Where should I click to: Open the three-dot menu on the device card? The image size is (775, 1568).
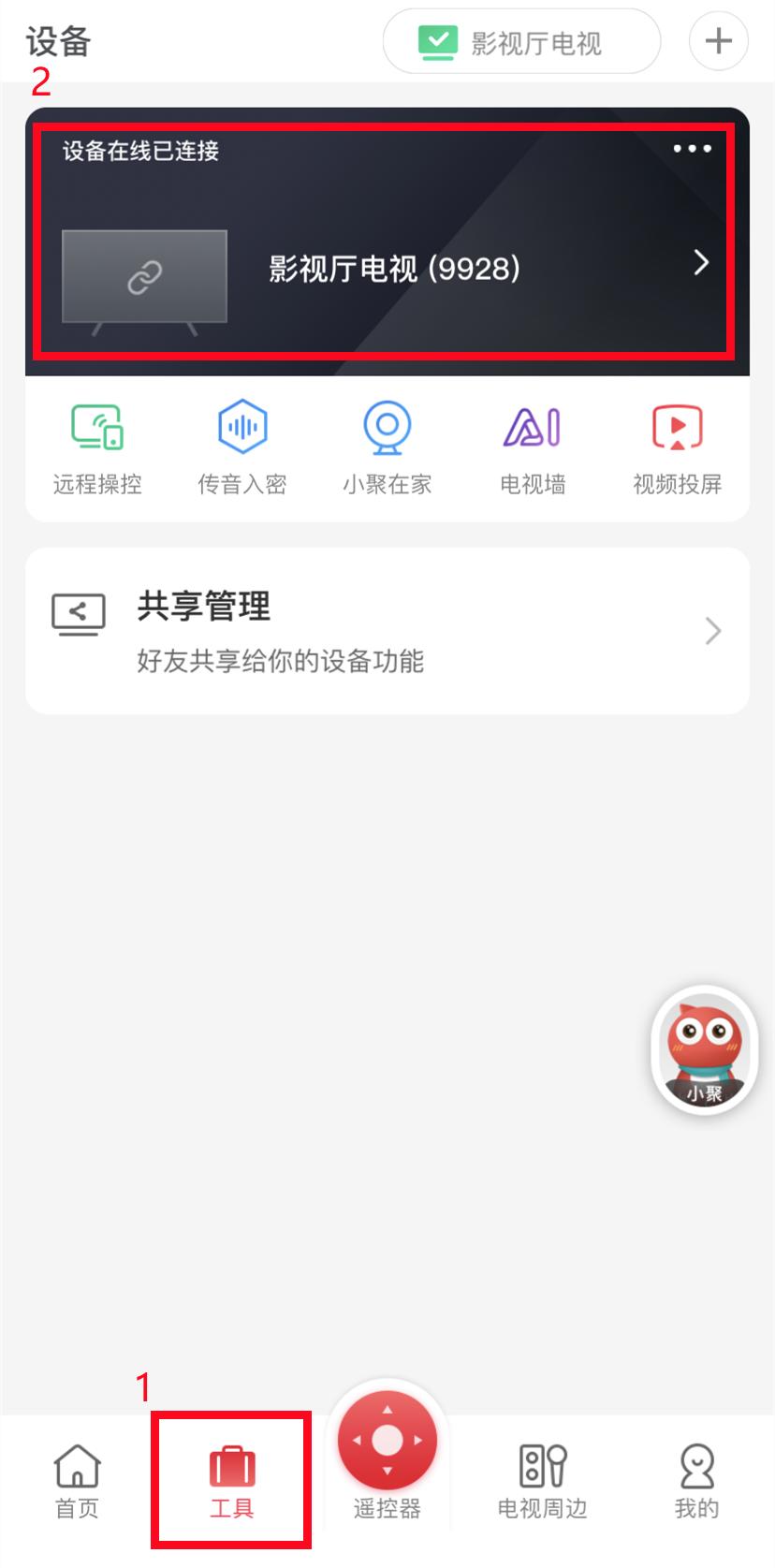[690, 148]
